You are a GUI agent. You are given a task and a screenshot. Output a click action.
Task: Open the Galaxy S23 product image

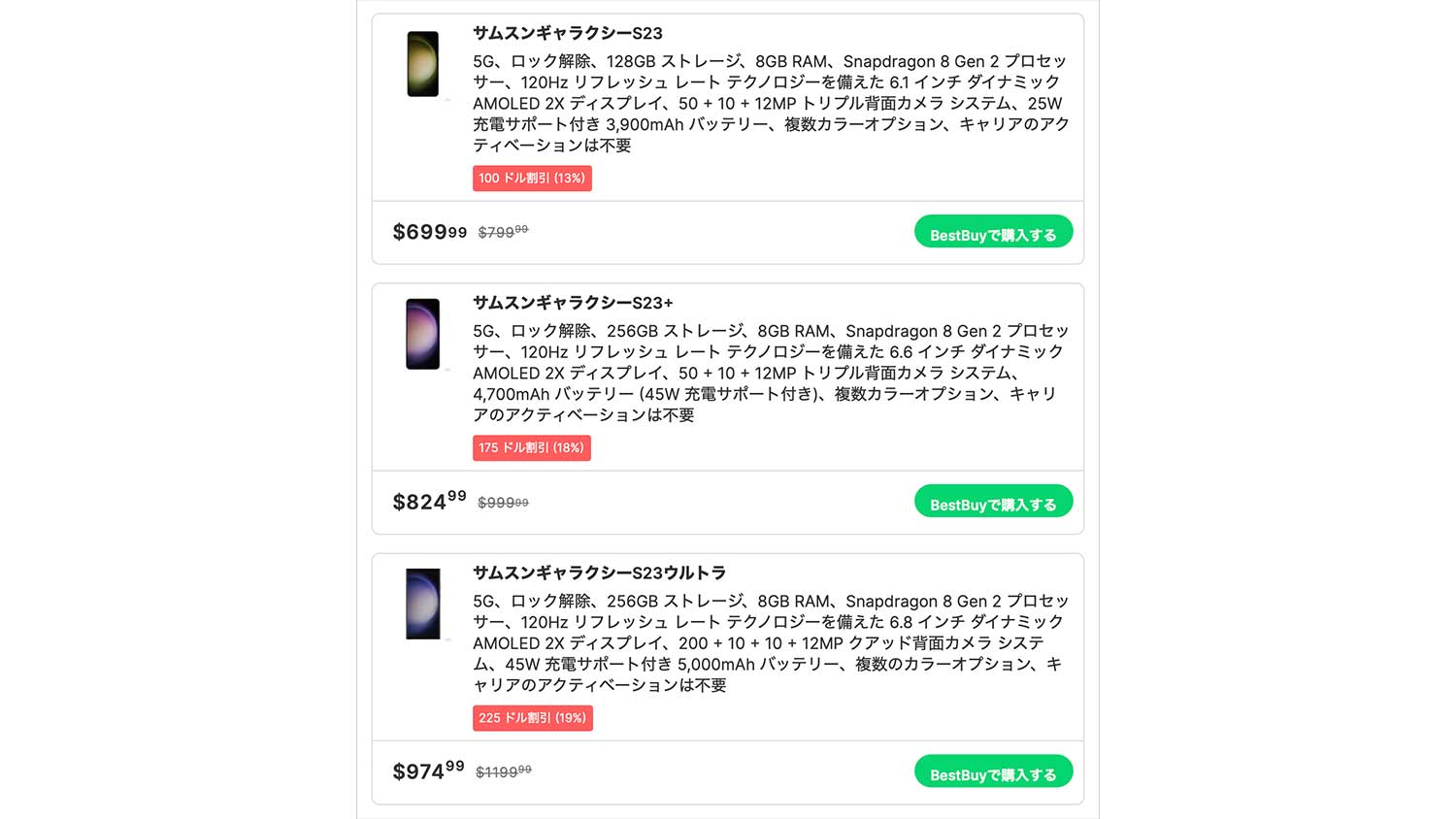point(423,65)
